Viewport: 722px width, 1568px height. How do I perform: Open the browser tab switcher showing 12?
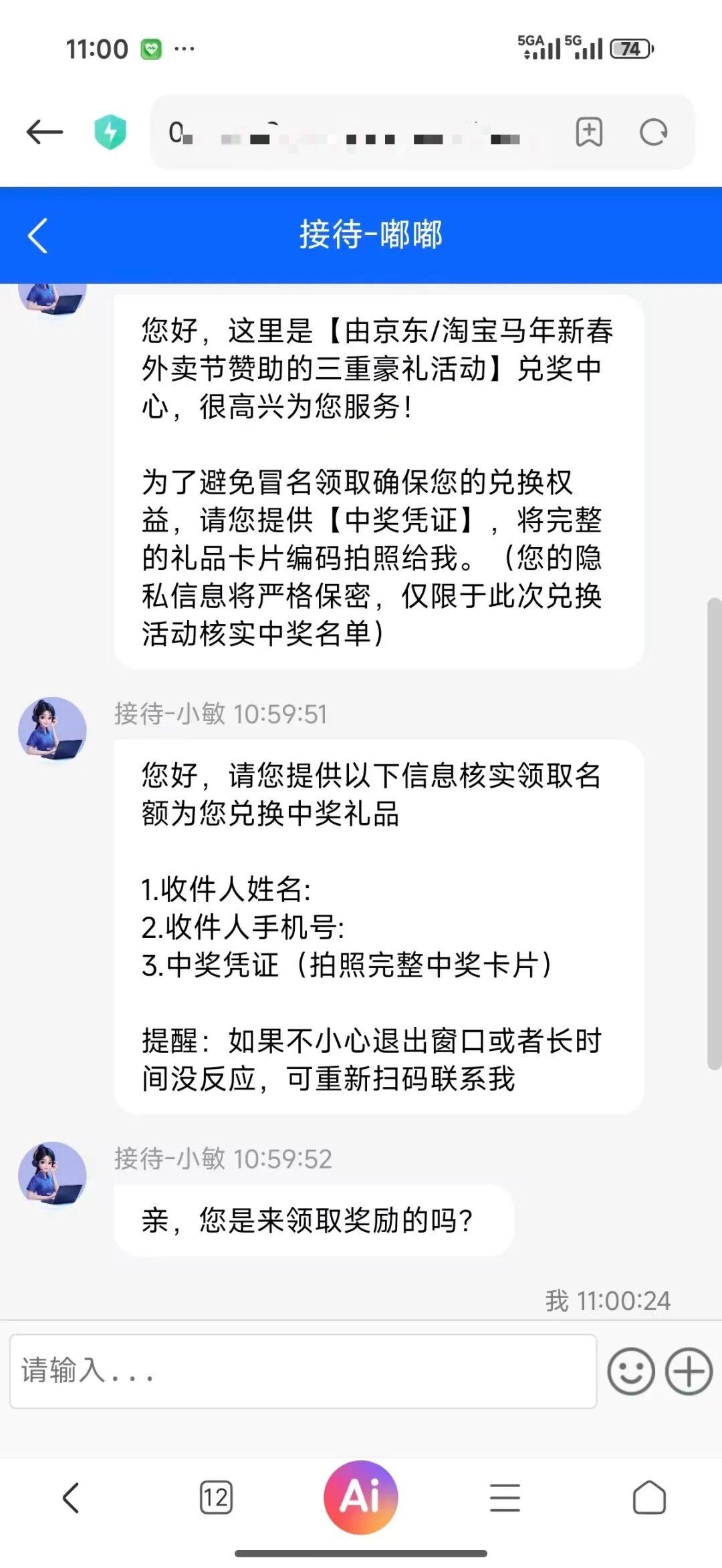click(x=216, y=1497)
